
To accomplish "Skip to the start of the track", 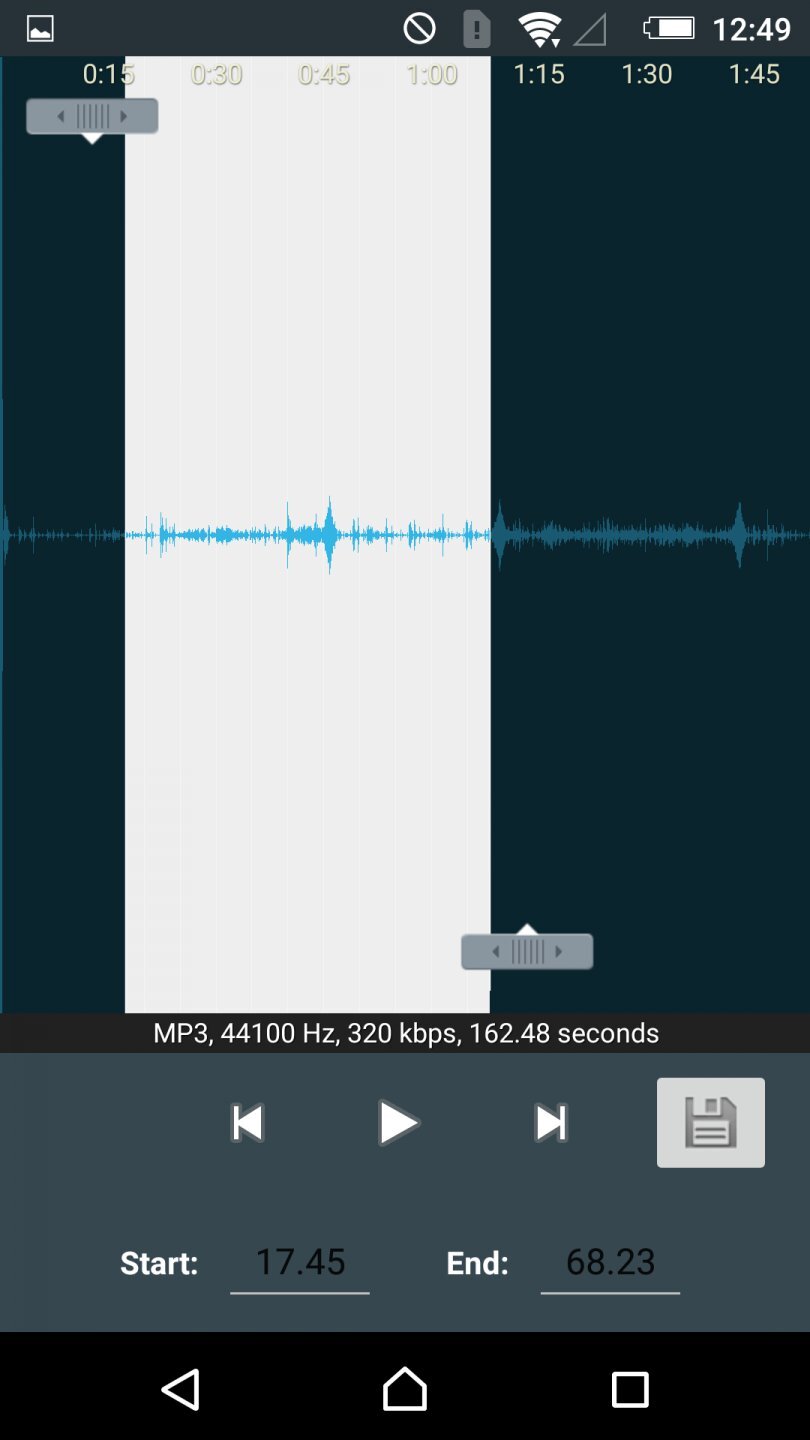I will point(247,1122).
